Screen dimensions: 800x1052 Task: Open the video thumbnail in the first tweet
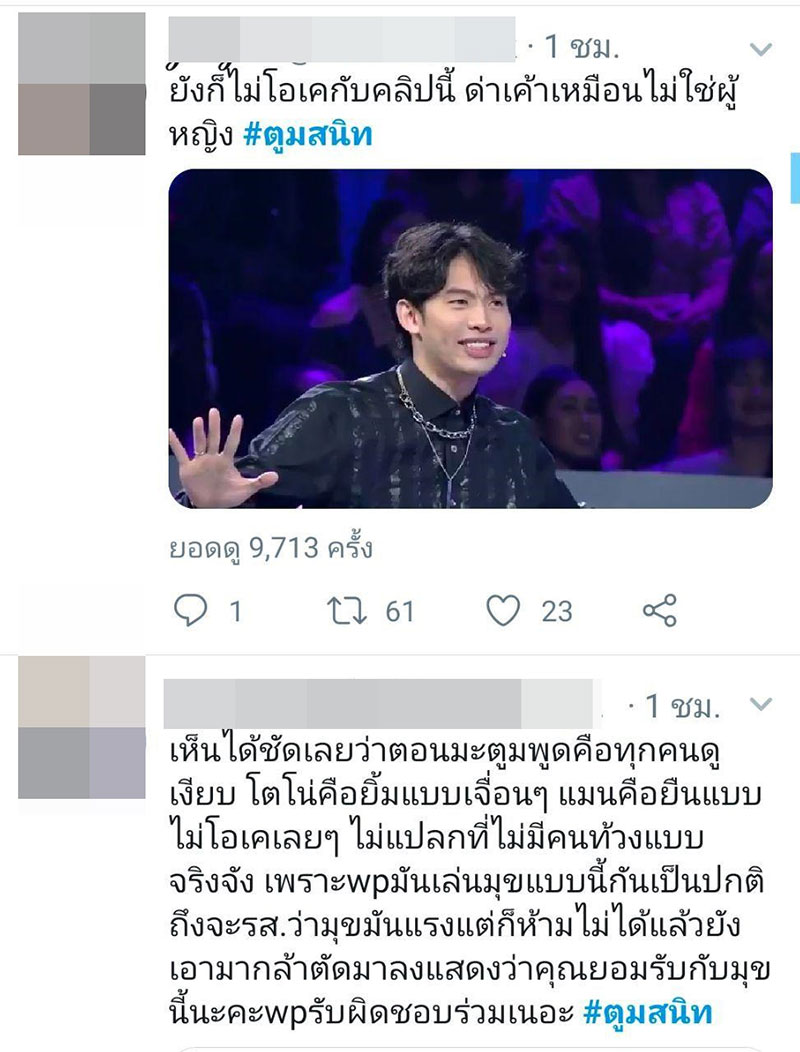tap(470, 338)
